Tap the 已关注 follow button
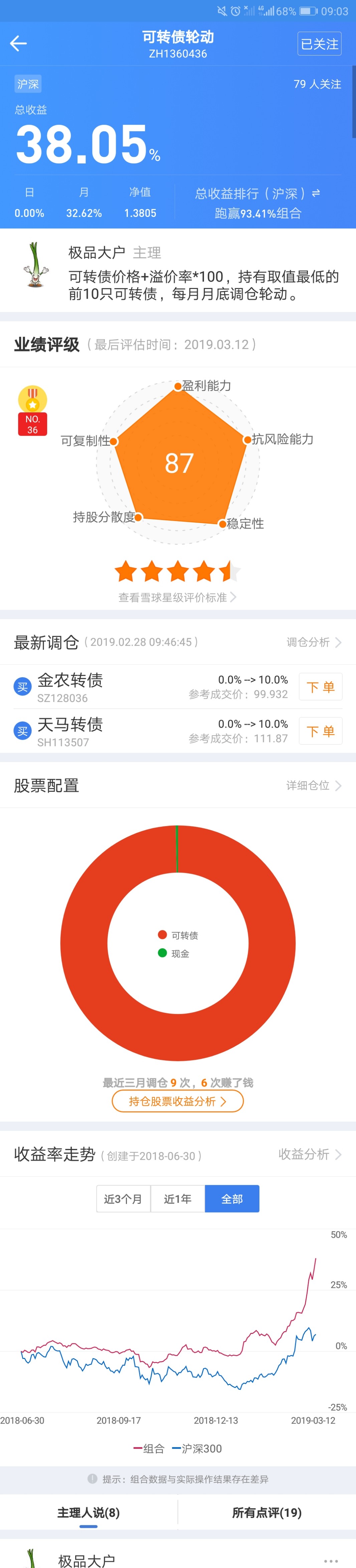Image resolution: width=356 pixels, height=1568 pixels. (x=320, y=44)
